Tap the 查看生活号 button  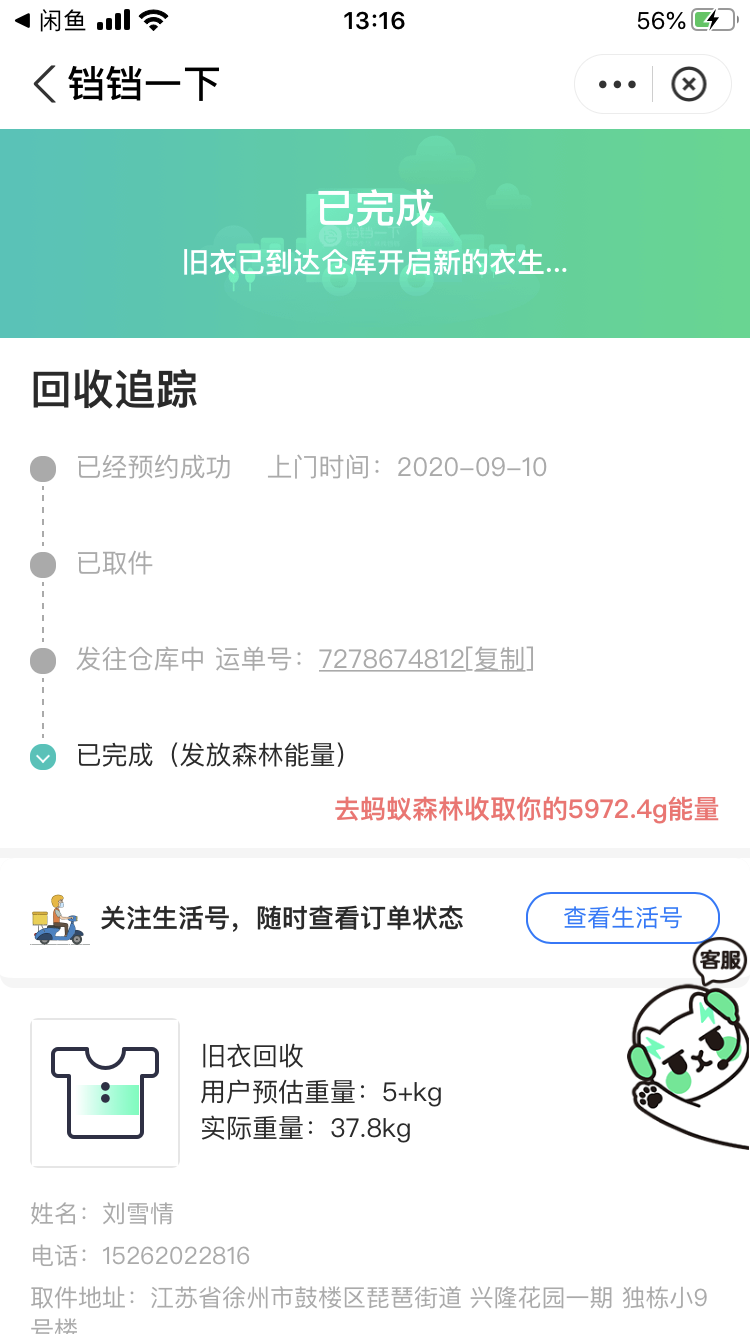(x=622, y=918)
